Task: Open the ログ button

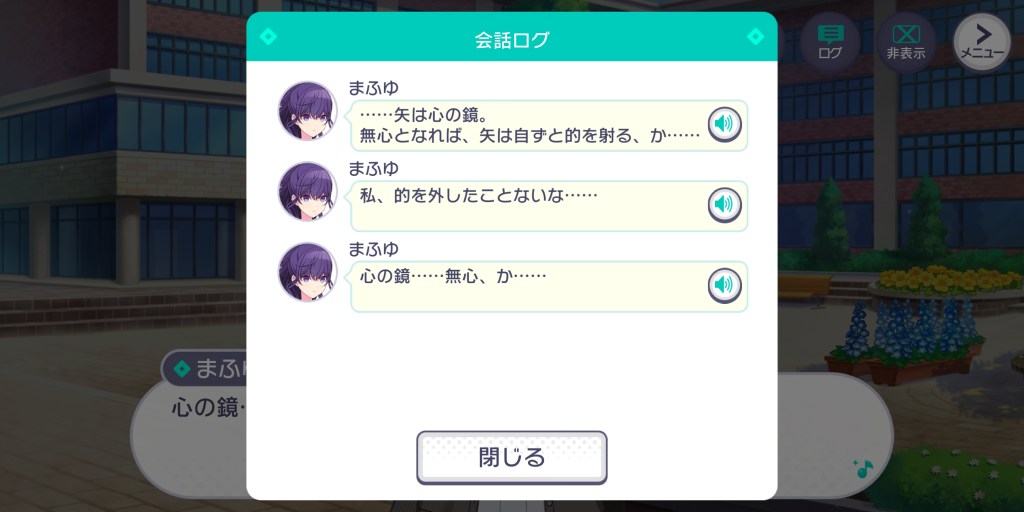Action: pos(830,42)
